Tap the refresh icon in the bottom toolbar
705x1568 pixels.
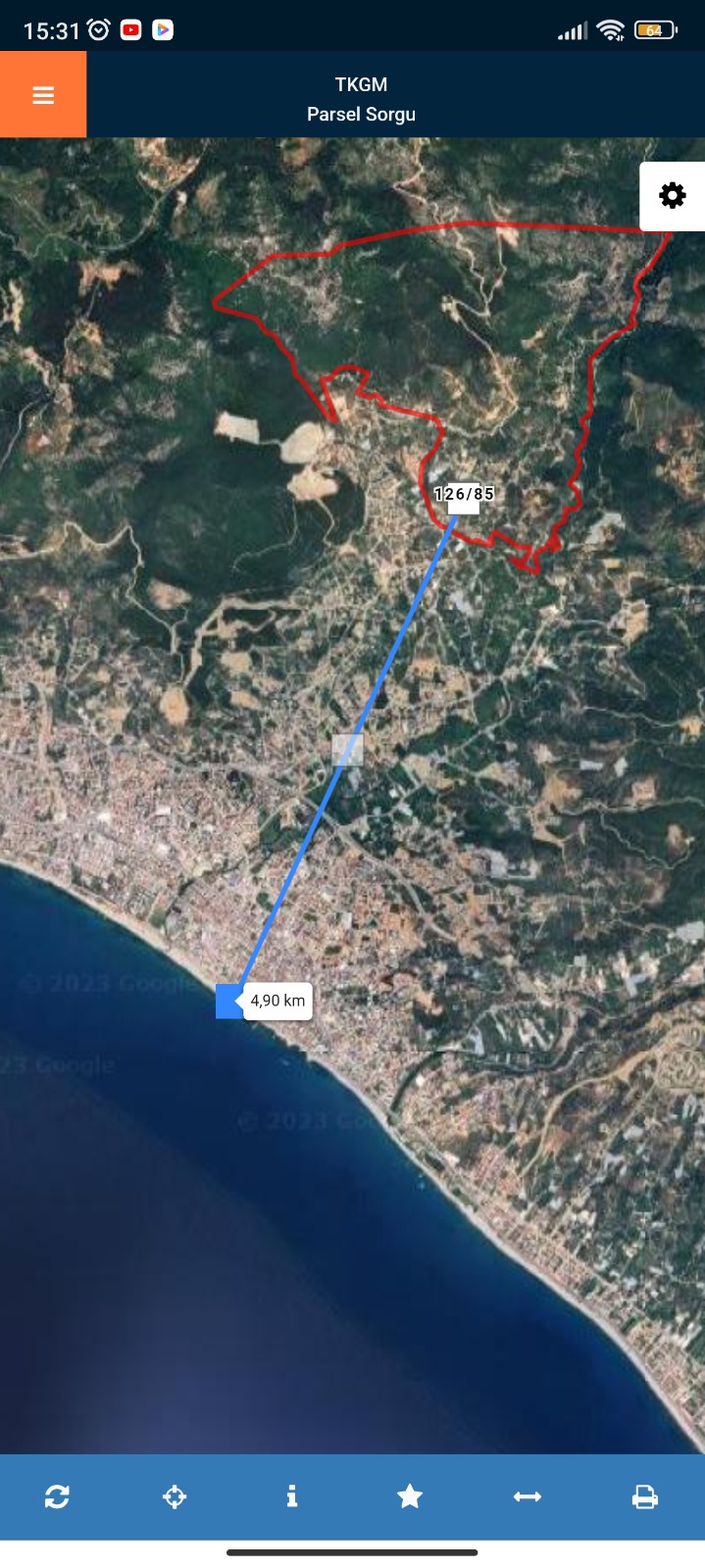(x=57, y=1496)
